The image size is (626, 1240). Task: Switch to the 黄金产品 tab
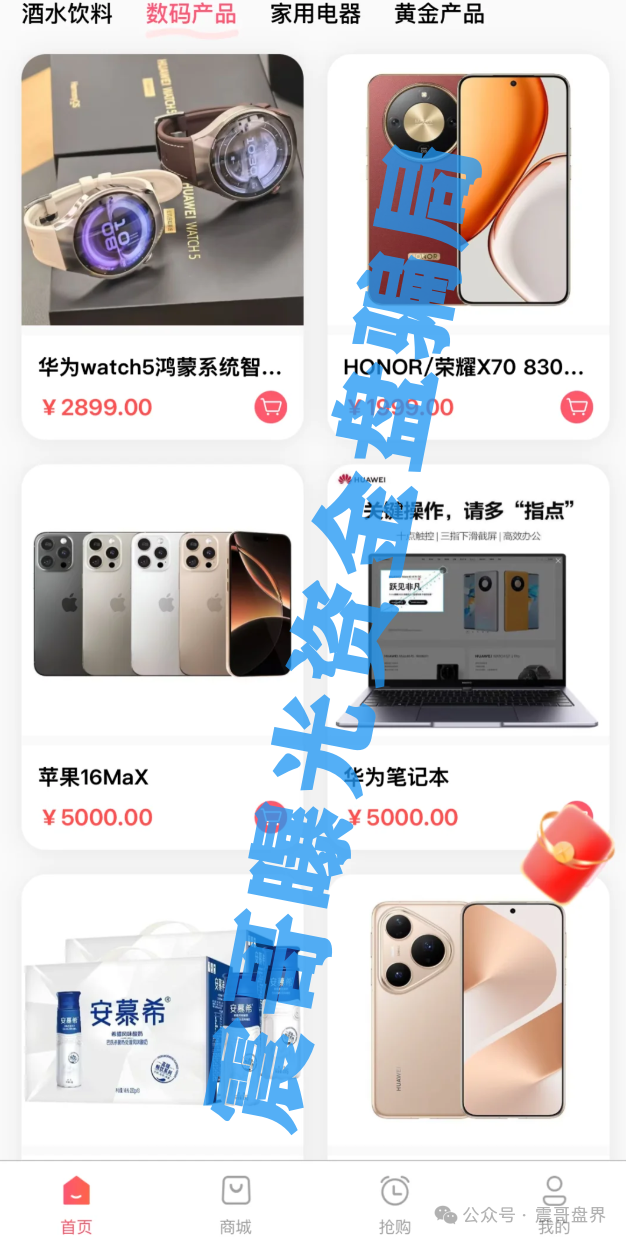pos(439,14)
